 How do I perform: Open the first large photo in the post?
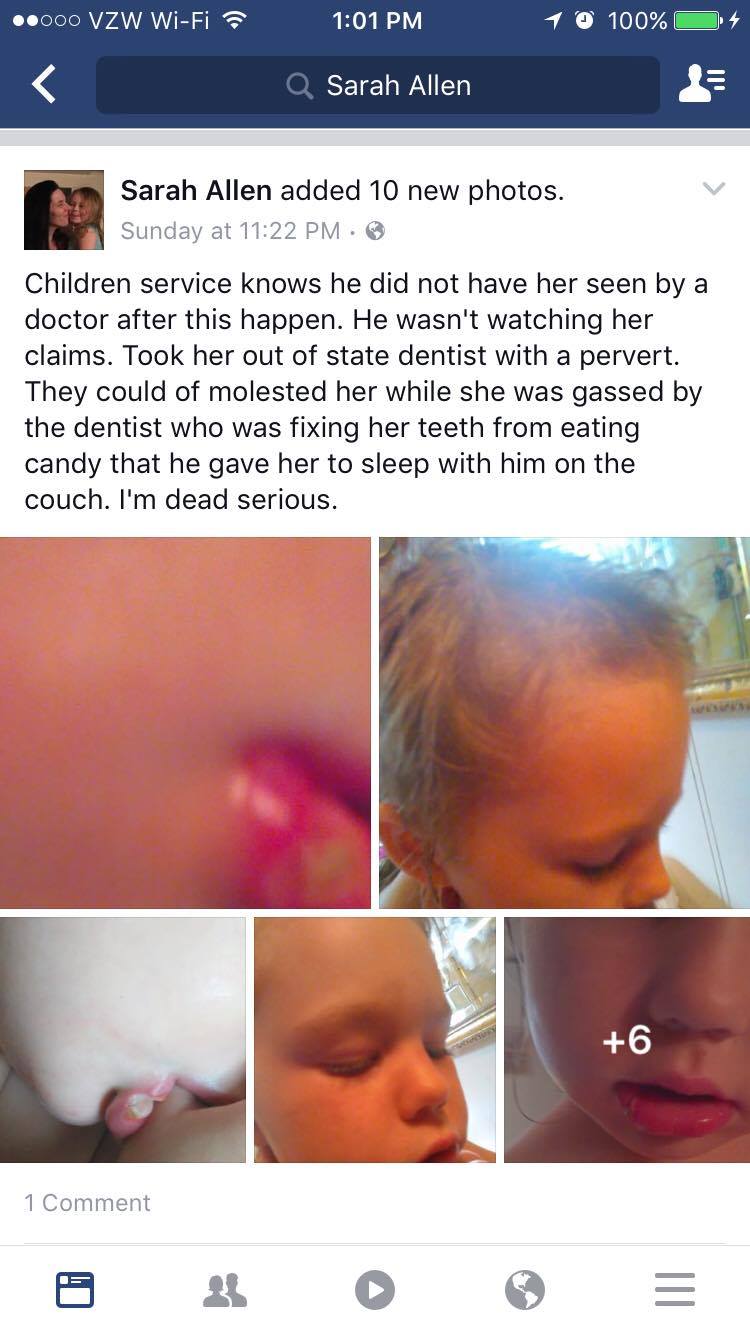click(185, 723)
